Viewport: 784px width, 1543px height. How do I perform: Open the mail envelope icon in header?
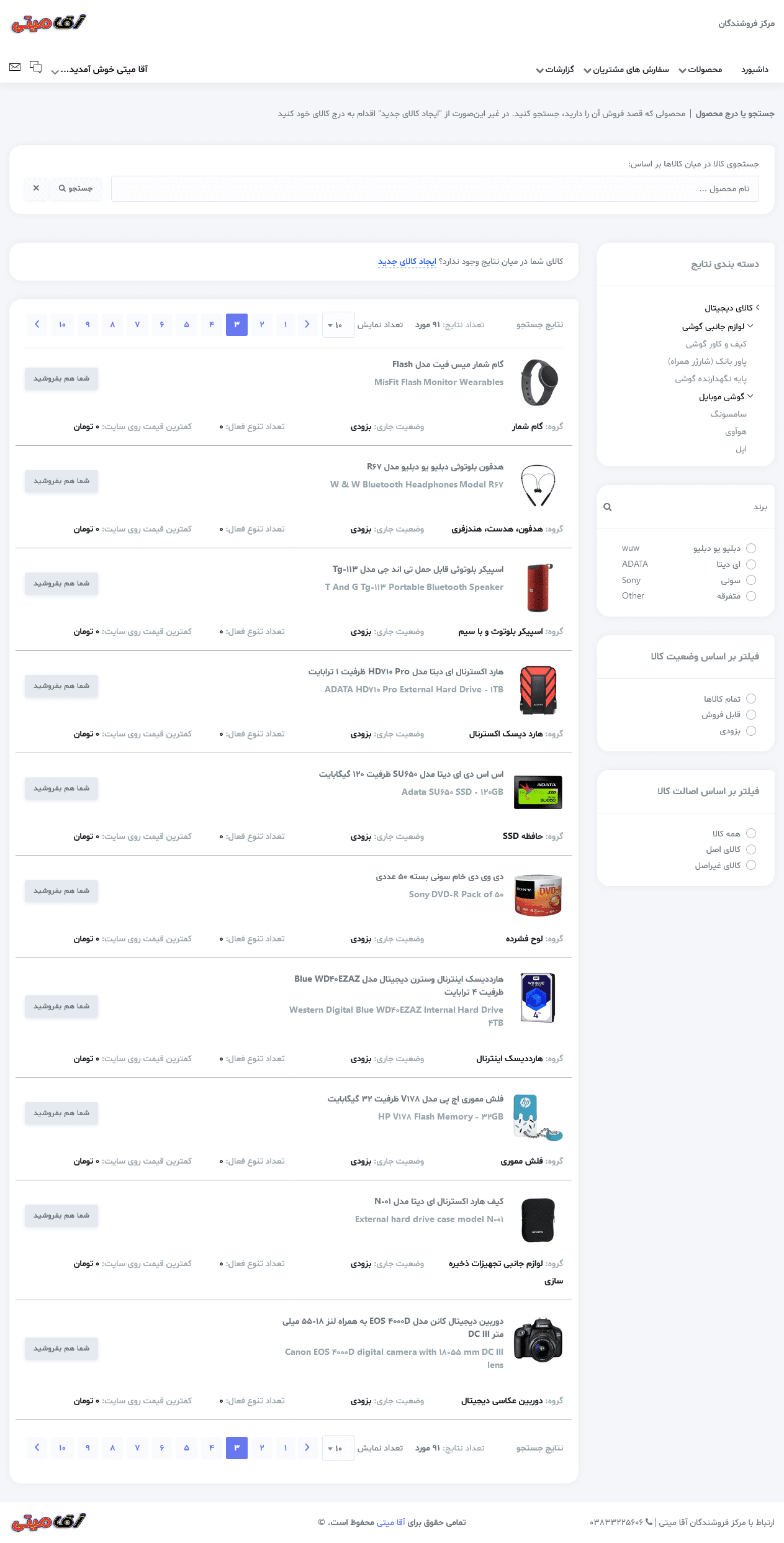(x=15, y=67)
